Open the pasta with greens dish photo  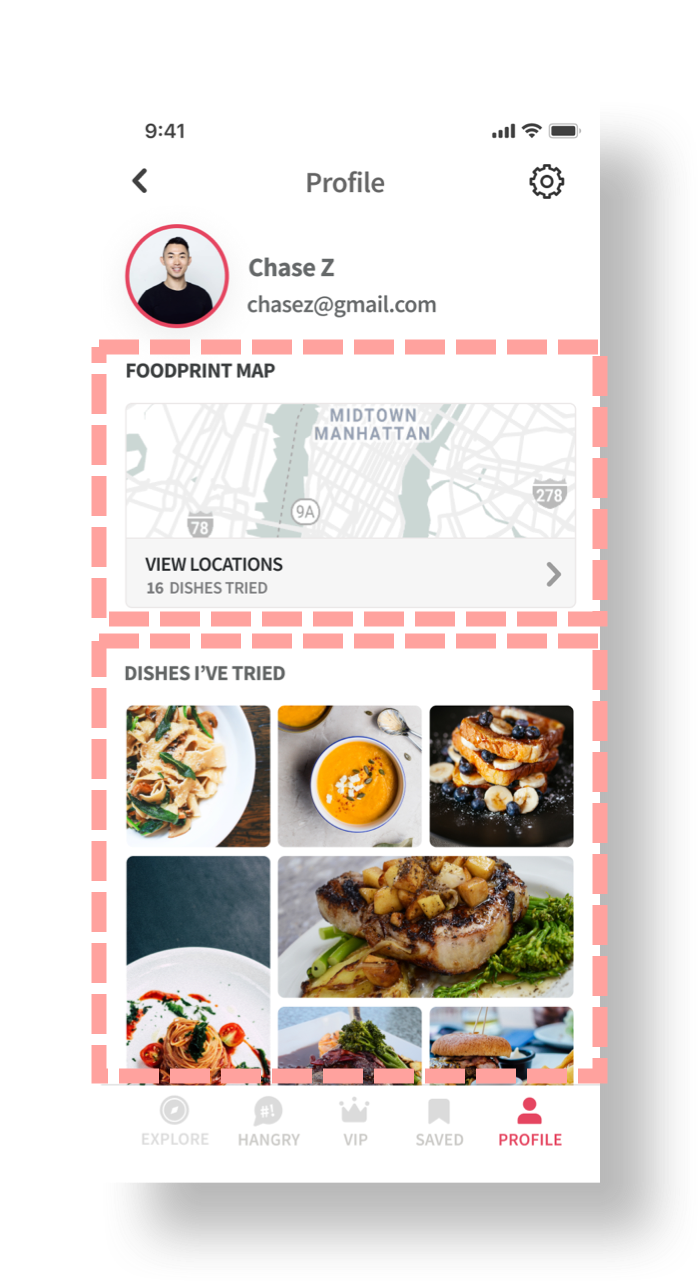[x=198, y=776]
